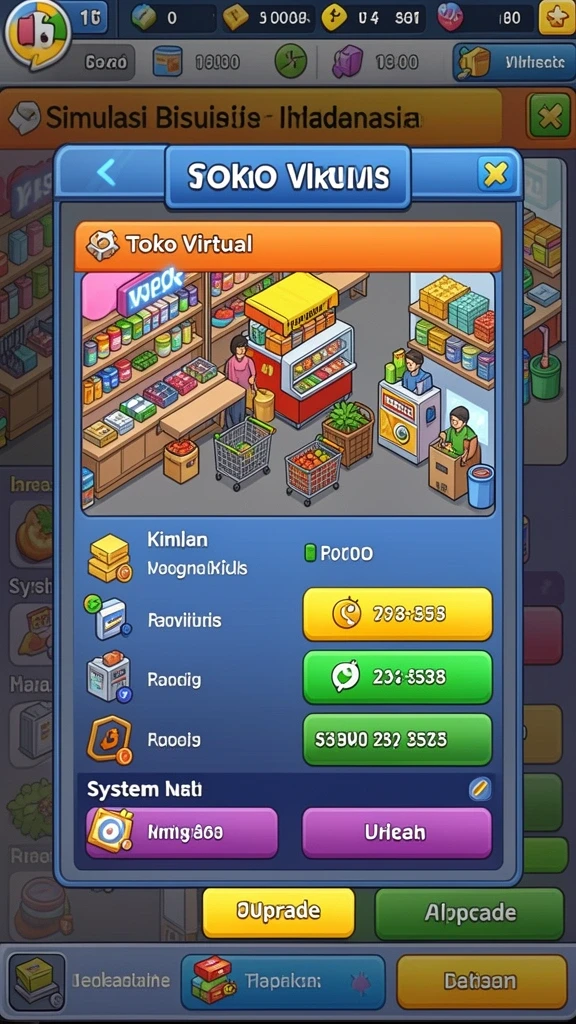Go back using the dialog's left arrow
Image resolution: width=576 pixels, height=1024 pixels.
(x=106, y=173)
